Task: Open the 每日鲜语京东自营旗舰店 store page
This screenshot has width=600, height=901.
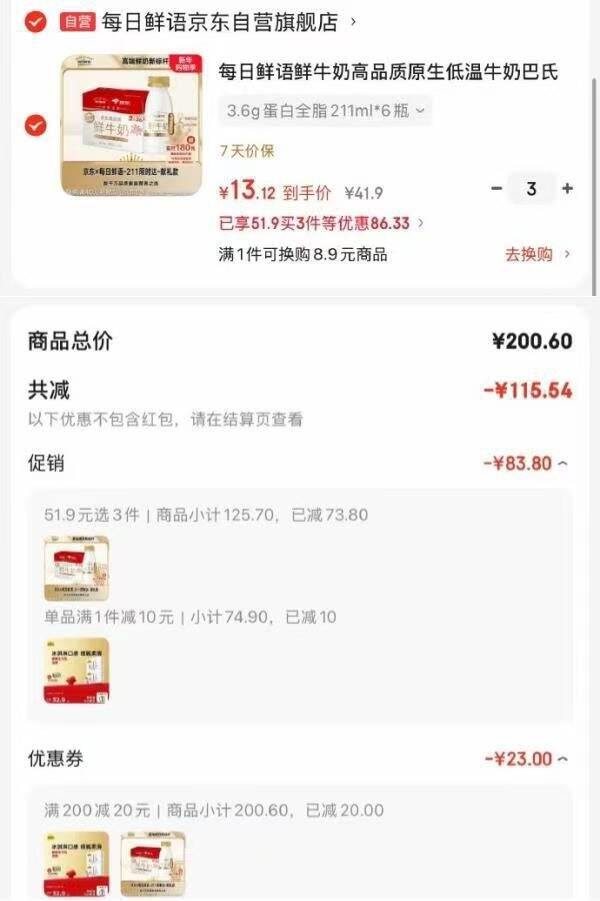Action: click(220, 21)
